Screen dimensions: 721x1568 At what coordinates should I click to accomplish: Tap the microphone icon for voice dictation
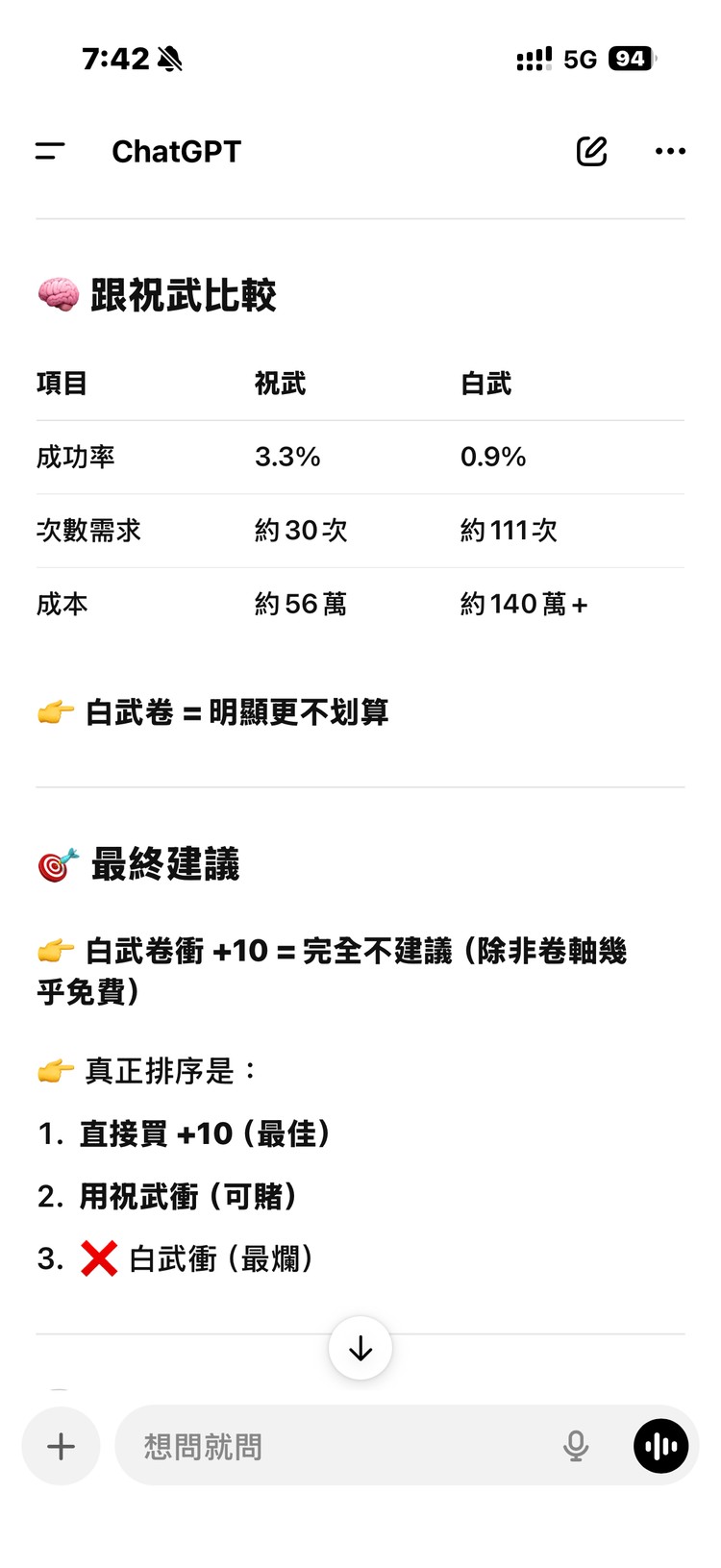tap(575, 1446)
